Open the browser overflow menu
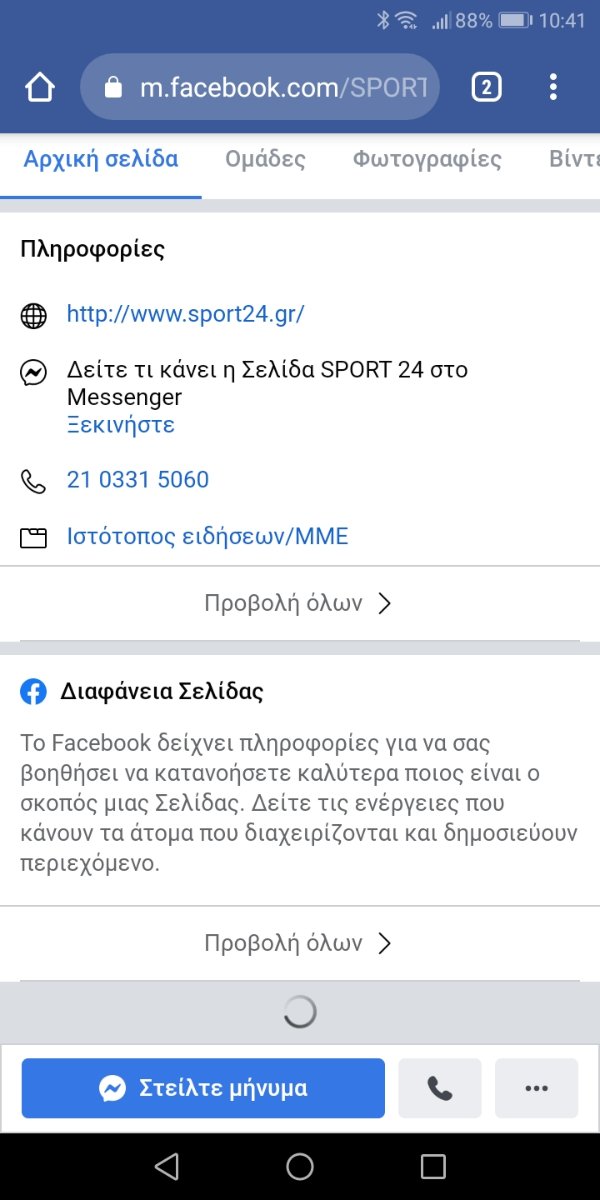Screen dimensions: 600x1200 coord(553,88)
